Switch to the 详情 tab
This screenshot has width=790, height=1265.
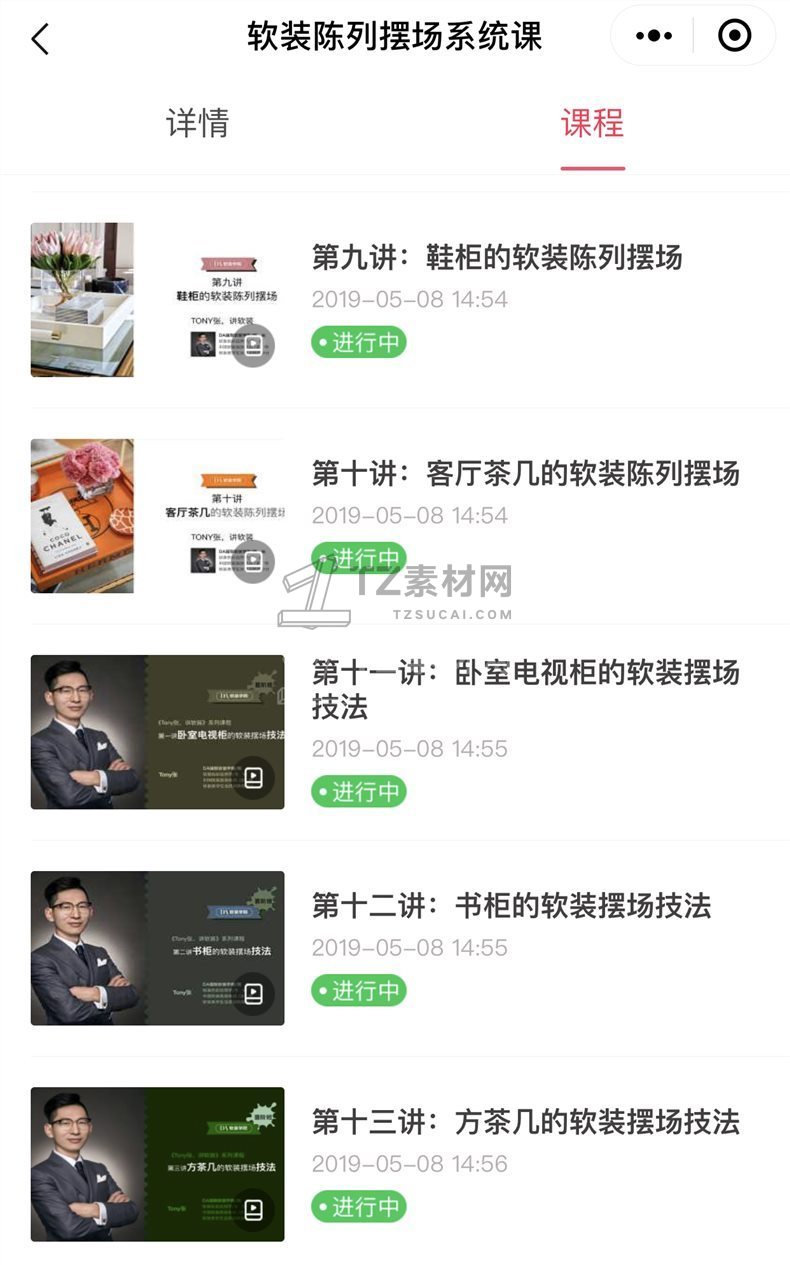click(197, 124)
